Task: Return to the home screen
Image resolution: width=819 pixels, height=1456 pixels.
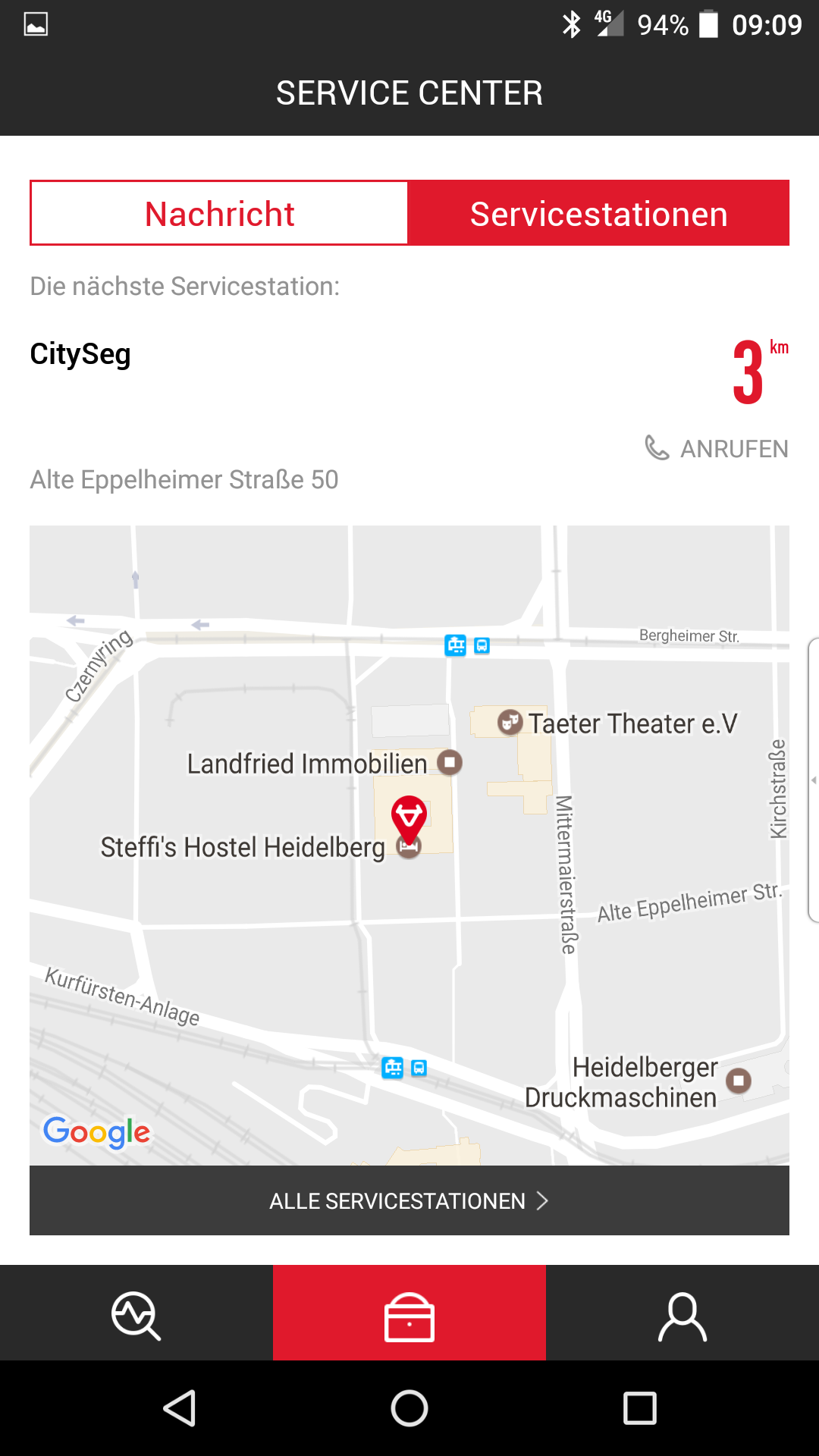Action: (x=409, y=1408)
